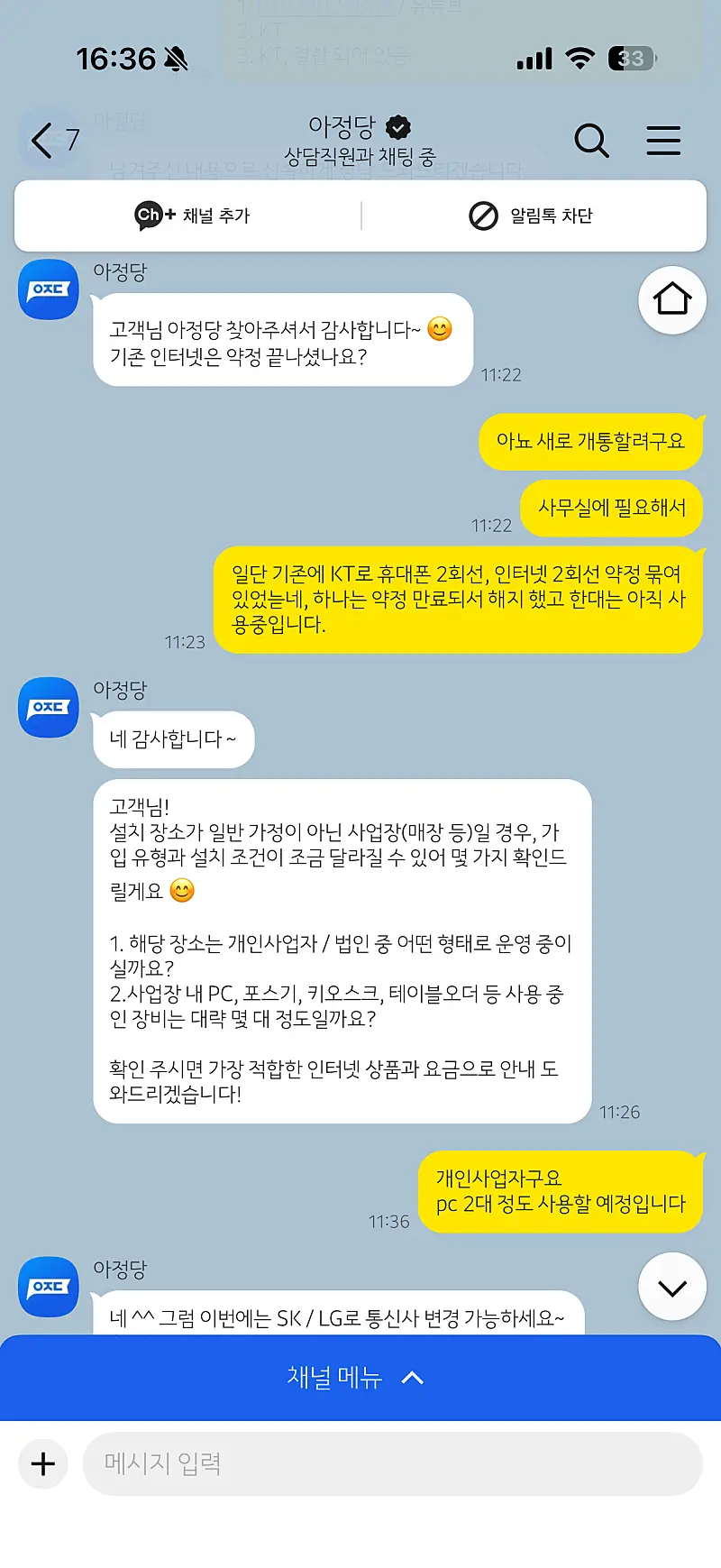This screenshot has width=721, height=1568.
Task: Jump to the latest message
Action: 672,1287
